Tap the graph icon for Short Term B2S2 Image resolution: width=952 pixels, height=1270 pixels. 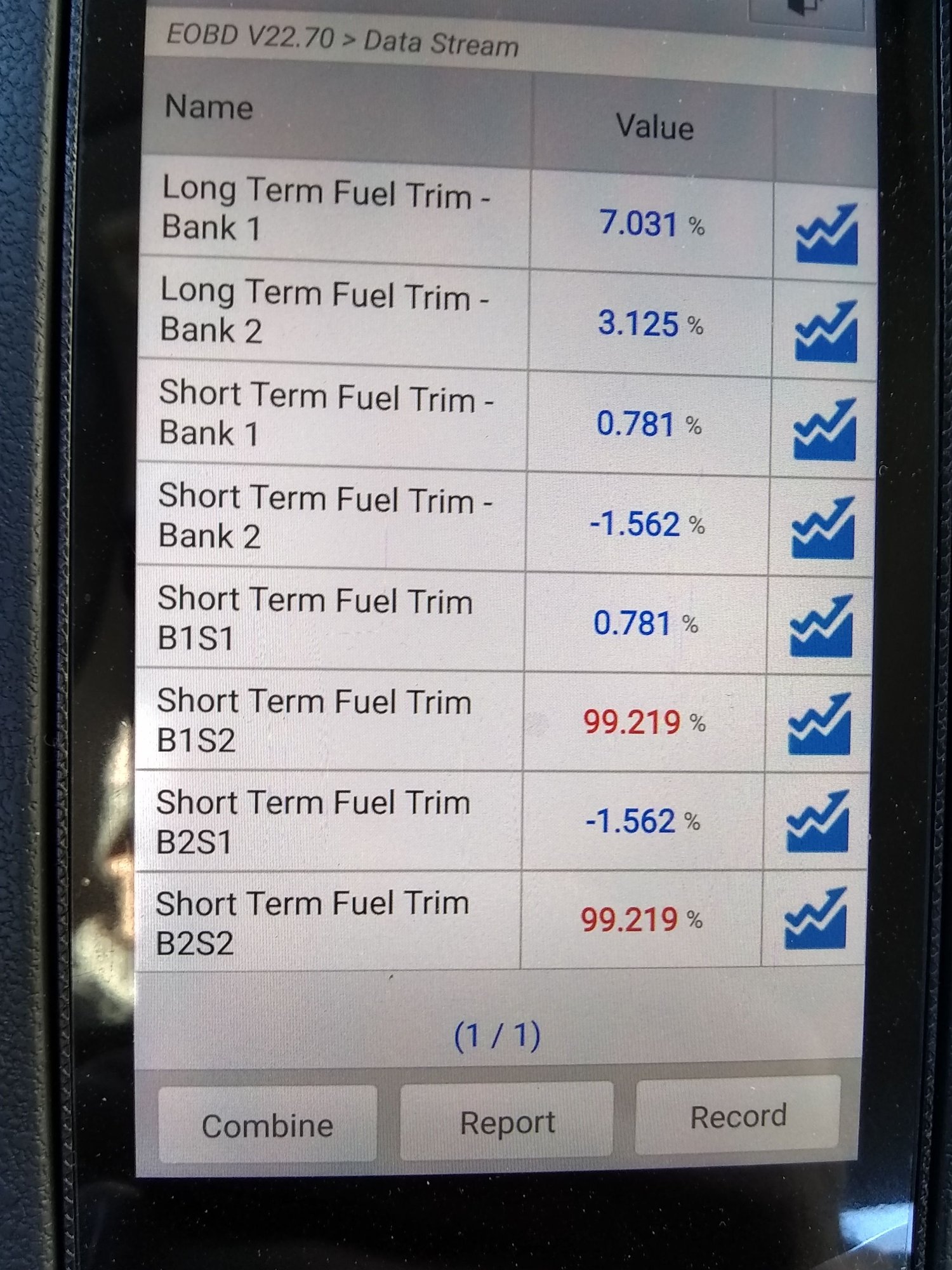point(816,919)
